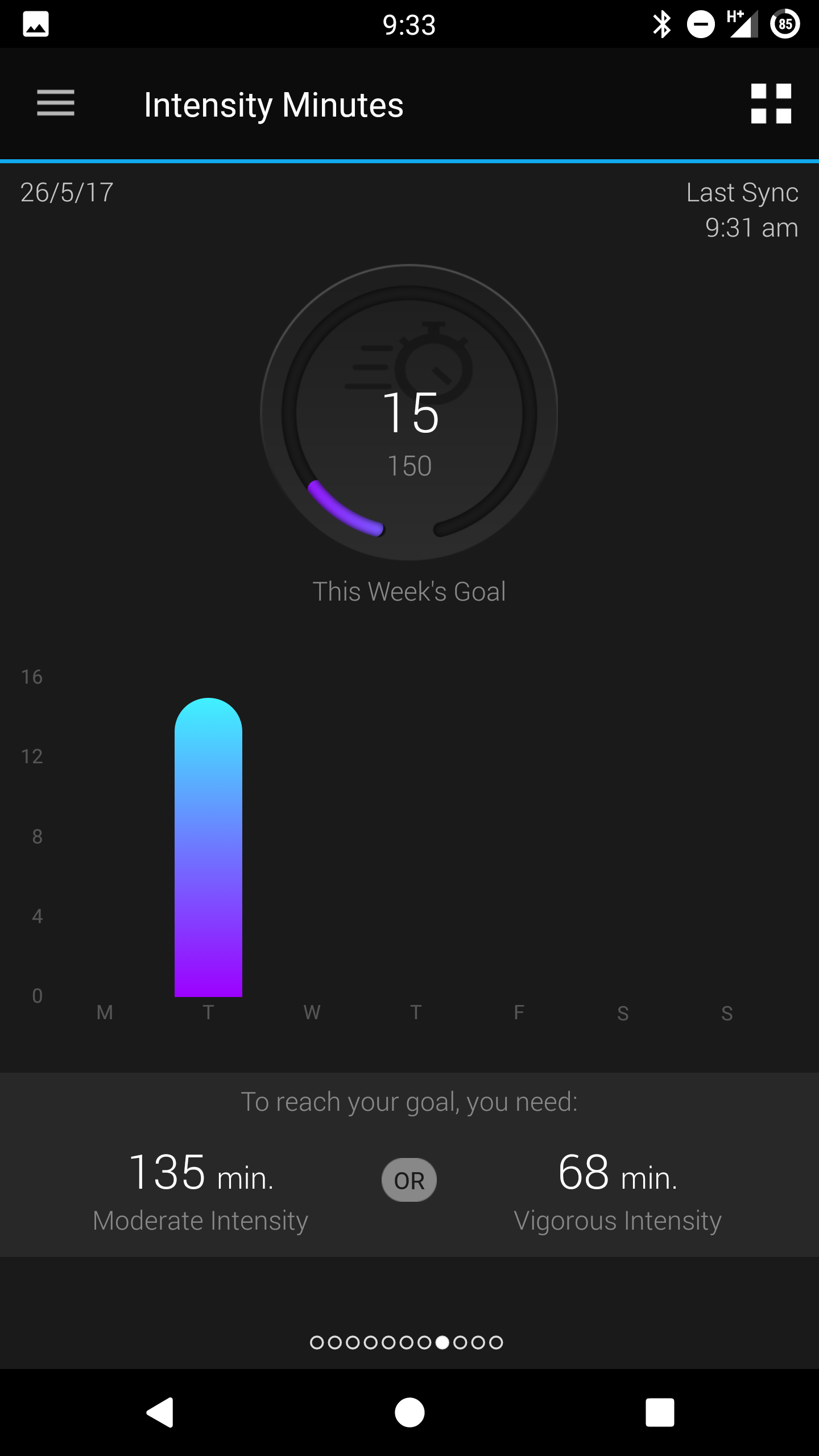Open the hamburger navigation drawer menu
This screenshot has height=1456, width=819.
coord(56,103)
